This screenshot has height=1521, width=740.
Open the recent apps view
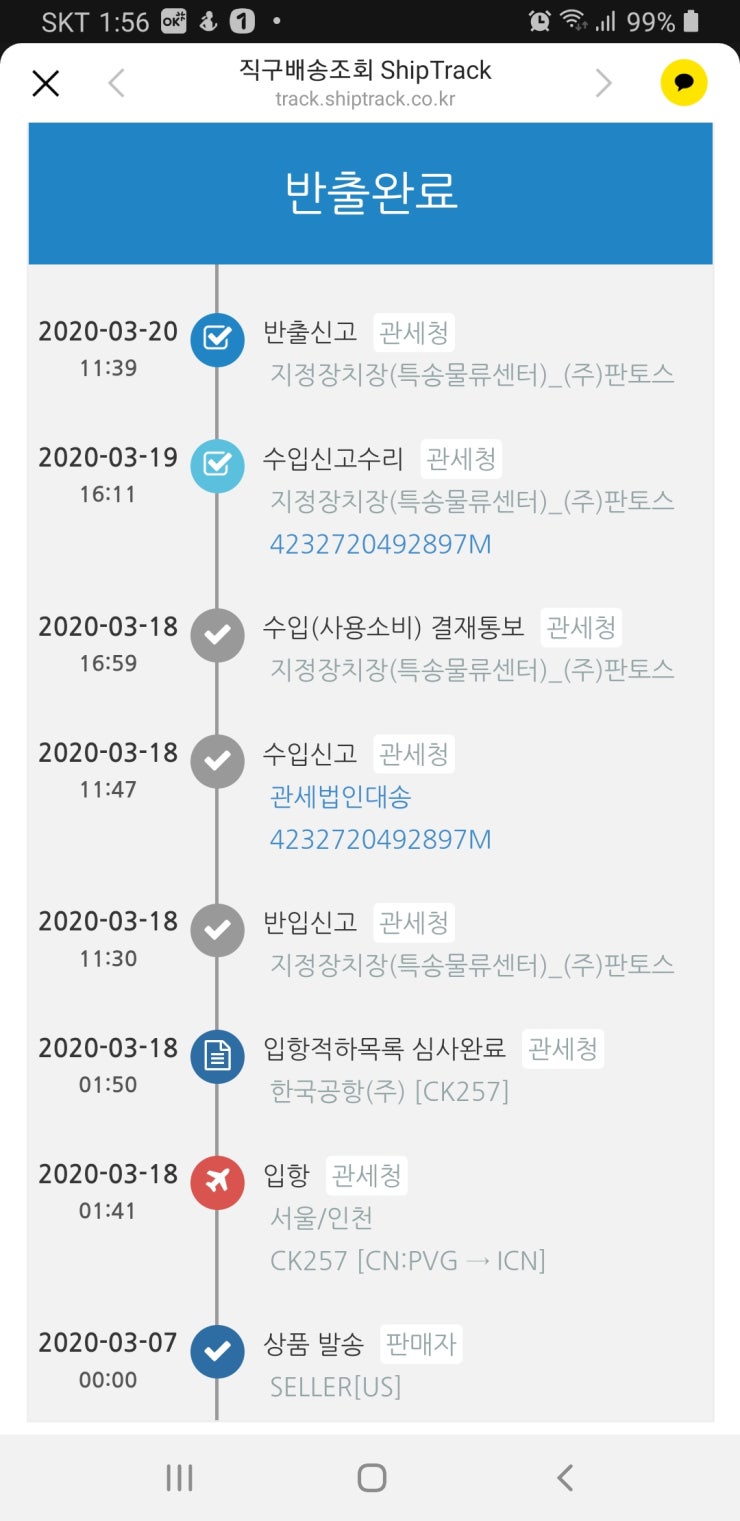[179, 1478]
